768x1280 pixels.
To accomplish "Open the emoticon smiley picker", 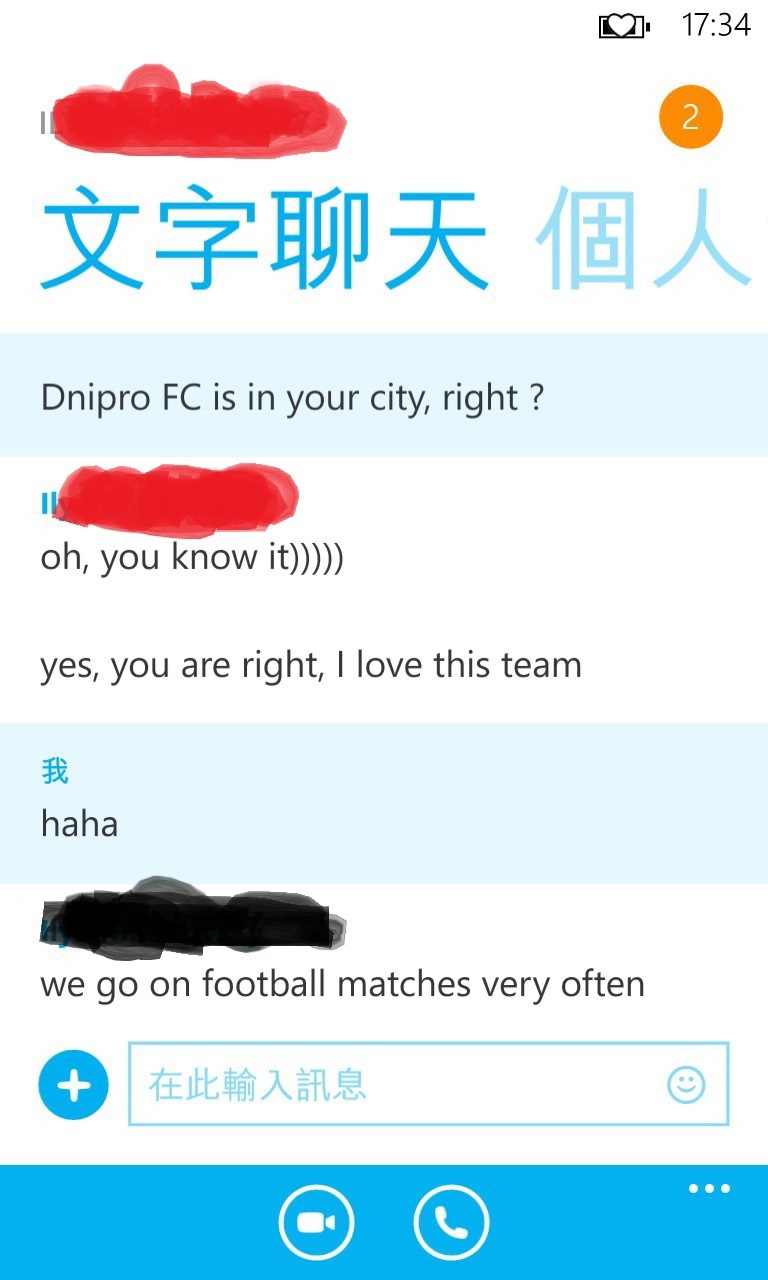I will click(x=686, y=1084).
